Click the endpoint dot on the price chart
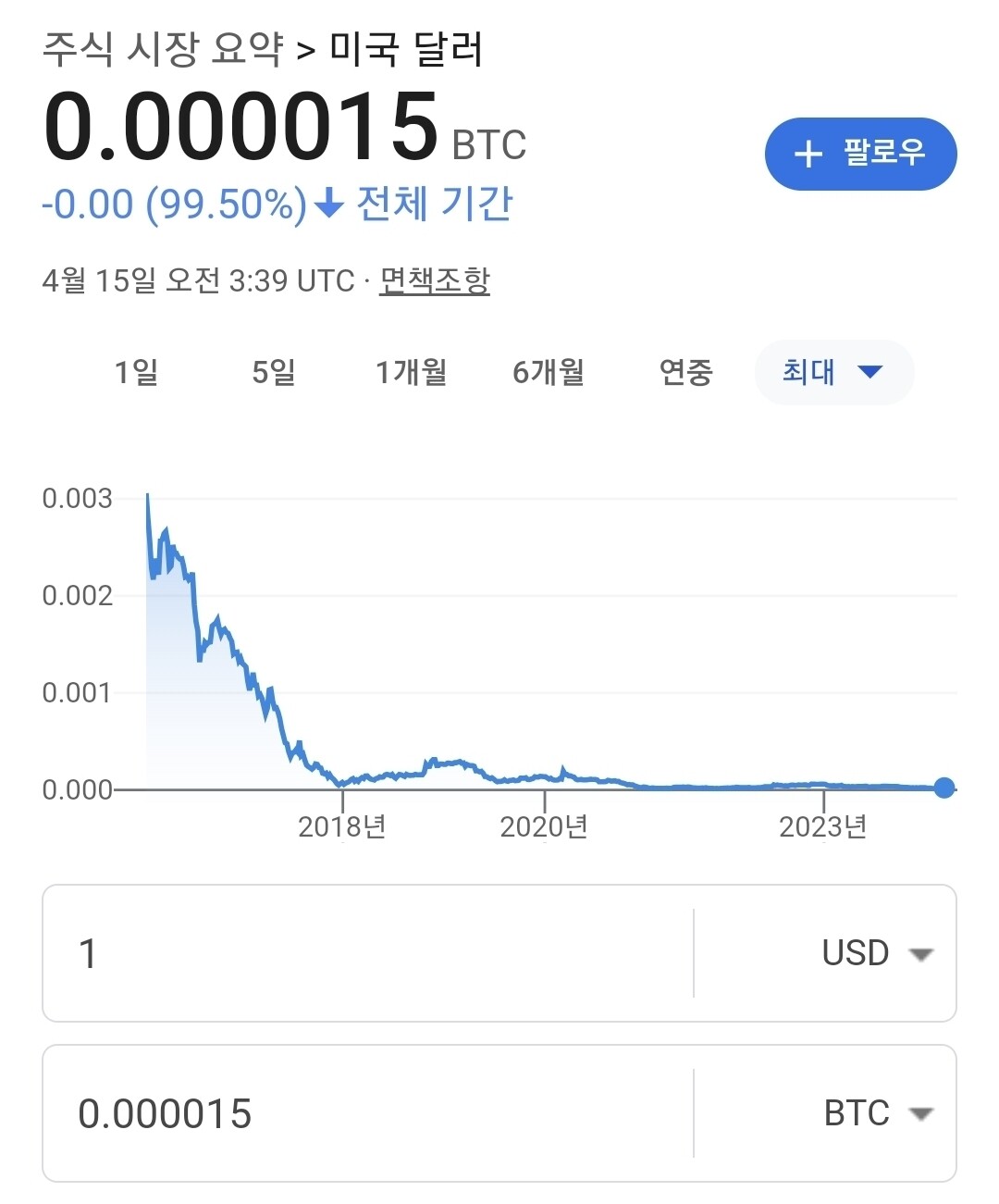The height and width of the screenshot is (1204, 999). point(943,788)
